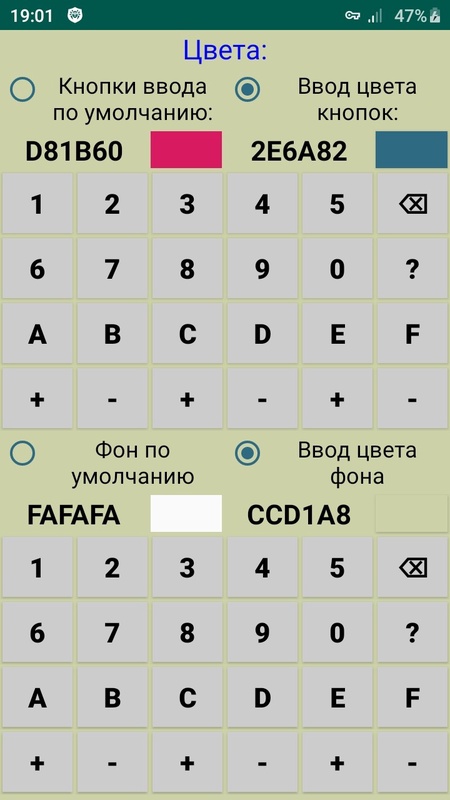This screenshot has width=450, height=800.
Task: Enter letter C in the button color keypad
Action: tap(187, 334)
